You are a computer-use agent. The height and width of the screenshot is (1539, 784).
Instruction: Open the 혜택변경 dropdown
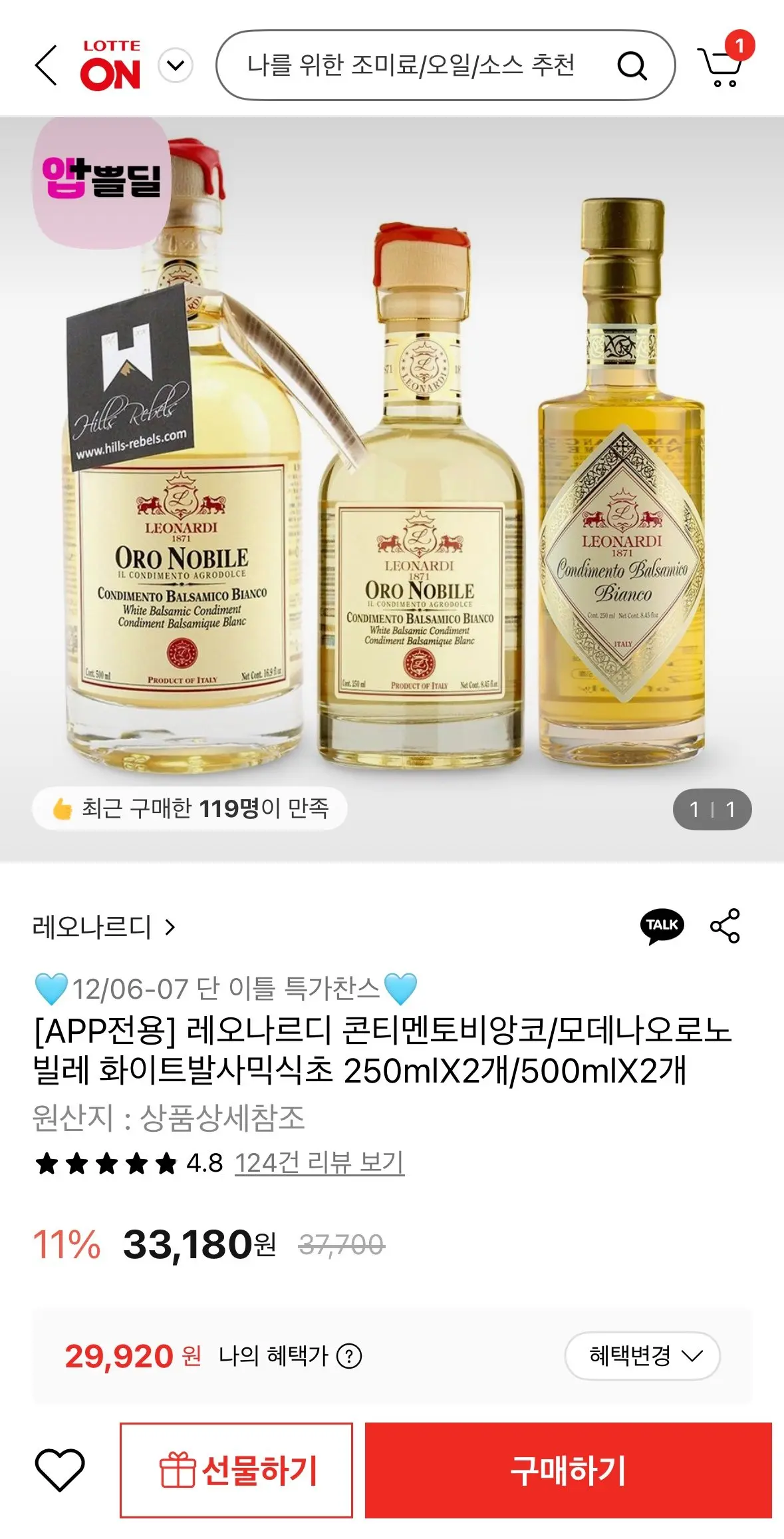(644, 1355)
